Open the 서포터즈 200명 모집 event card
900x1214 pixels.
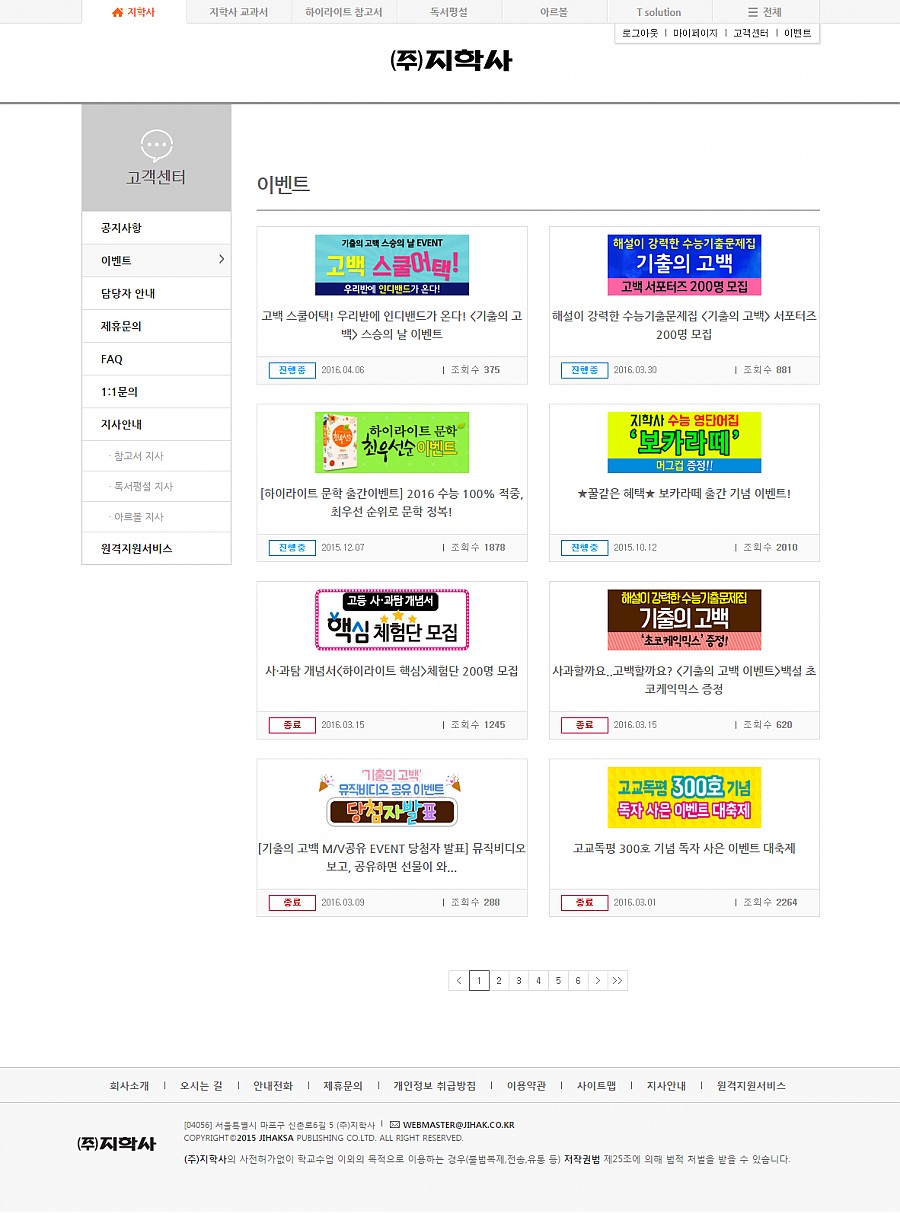684,290
